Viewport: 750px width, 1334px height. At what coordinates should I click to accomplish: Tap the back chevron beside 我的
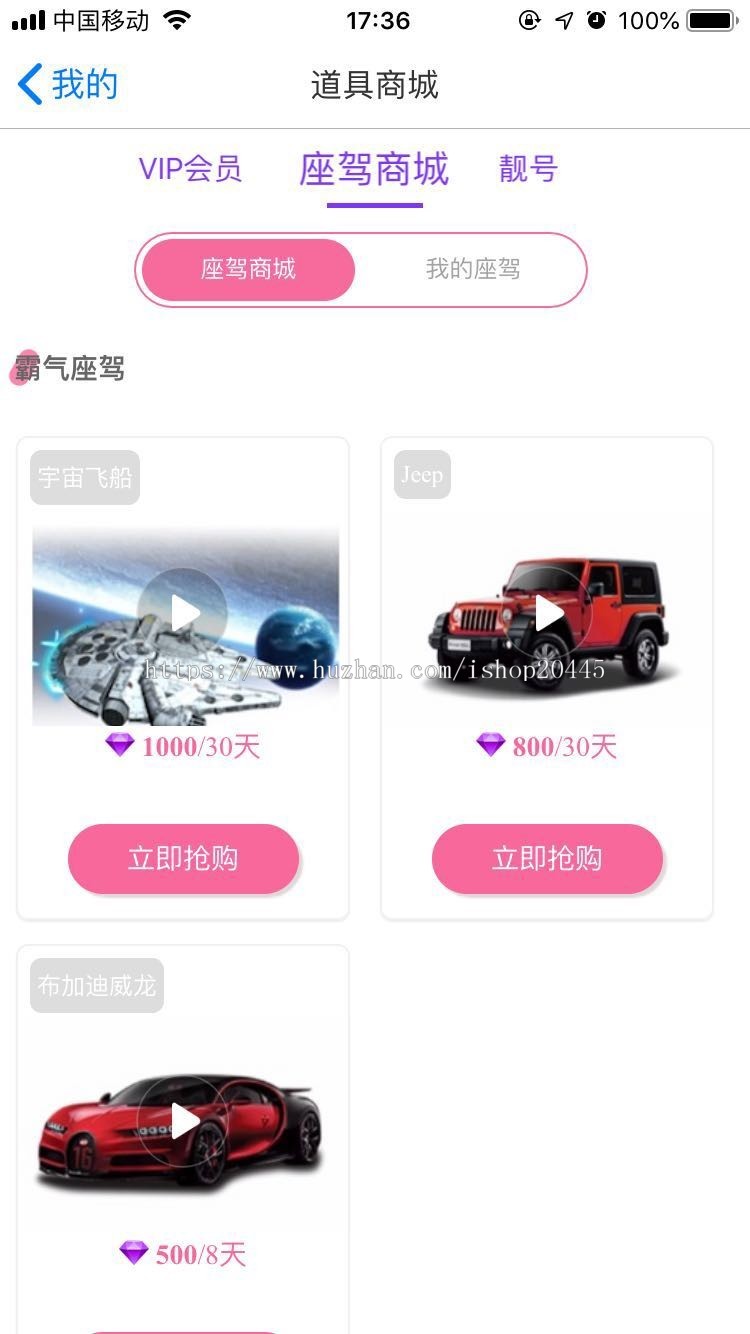coord(28,85)
